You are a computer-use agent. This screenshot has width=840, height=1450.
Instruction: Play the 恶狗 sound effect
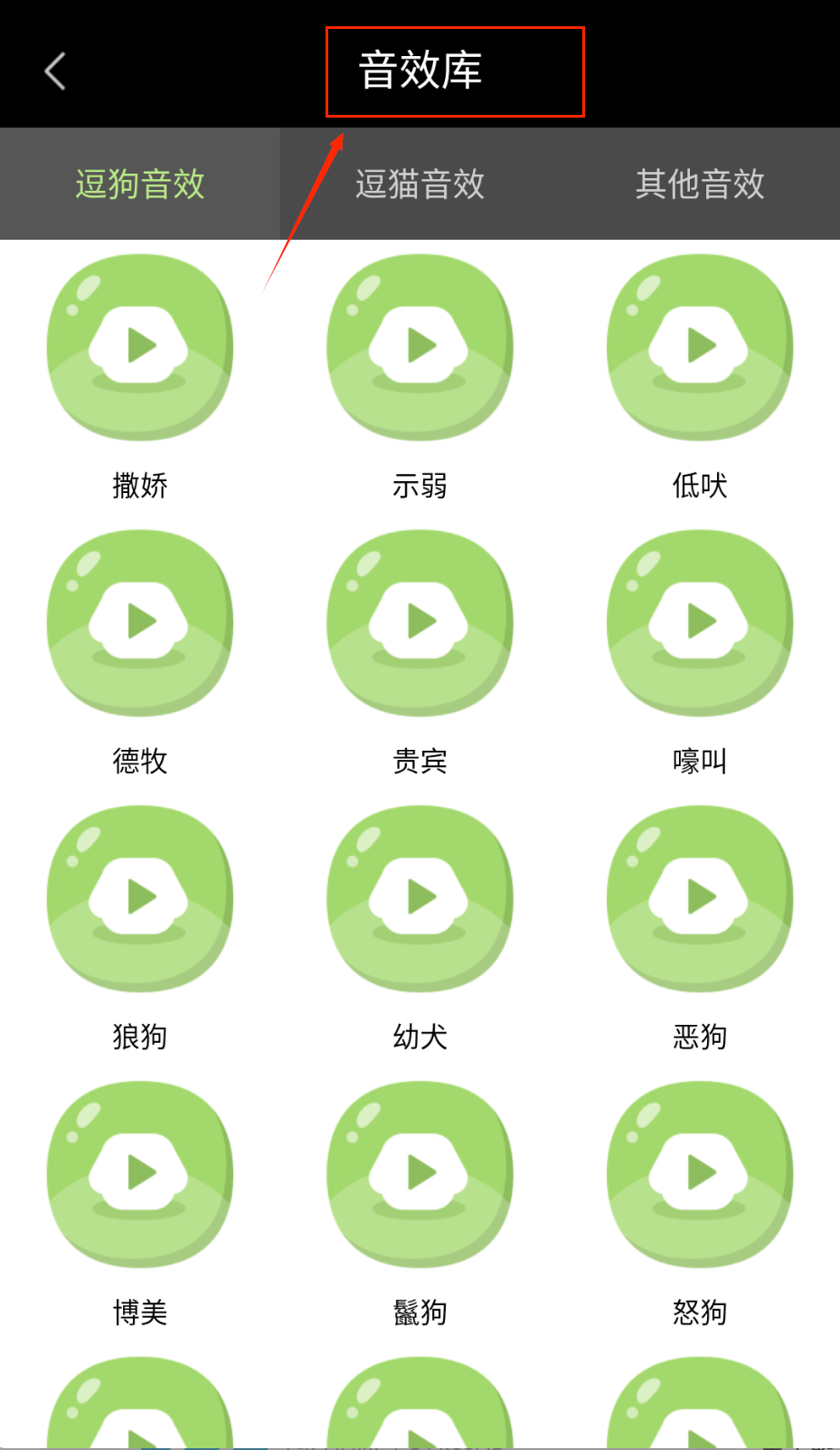click(x=700, y=899)
